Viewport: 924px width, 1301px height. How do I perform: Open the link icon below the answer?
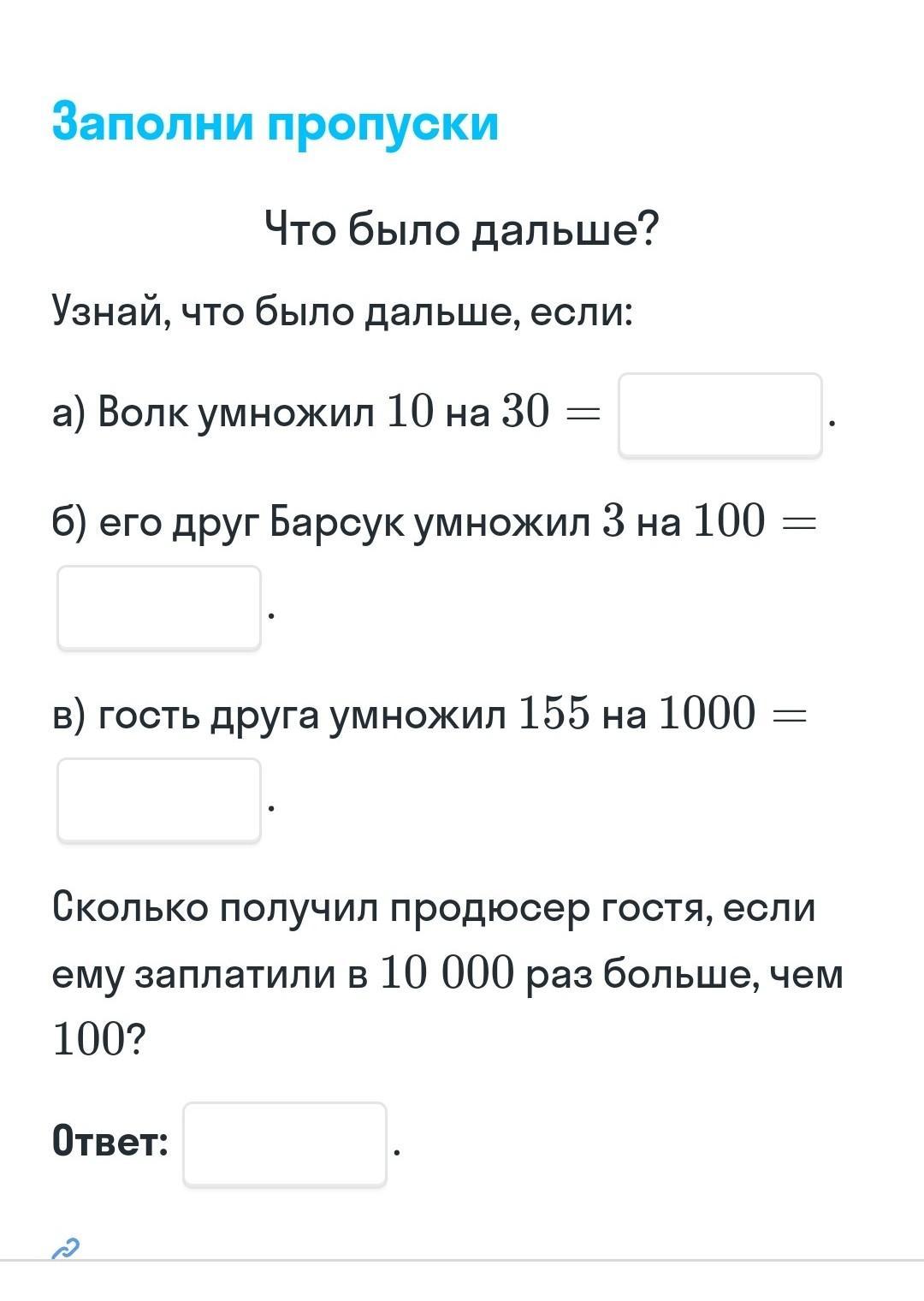[66, 1249]
